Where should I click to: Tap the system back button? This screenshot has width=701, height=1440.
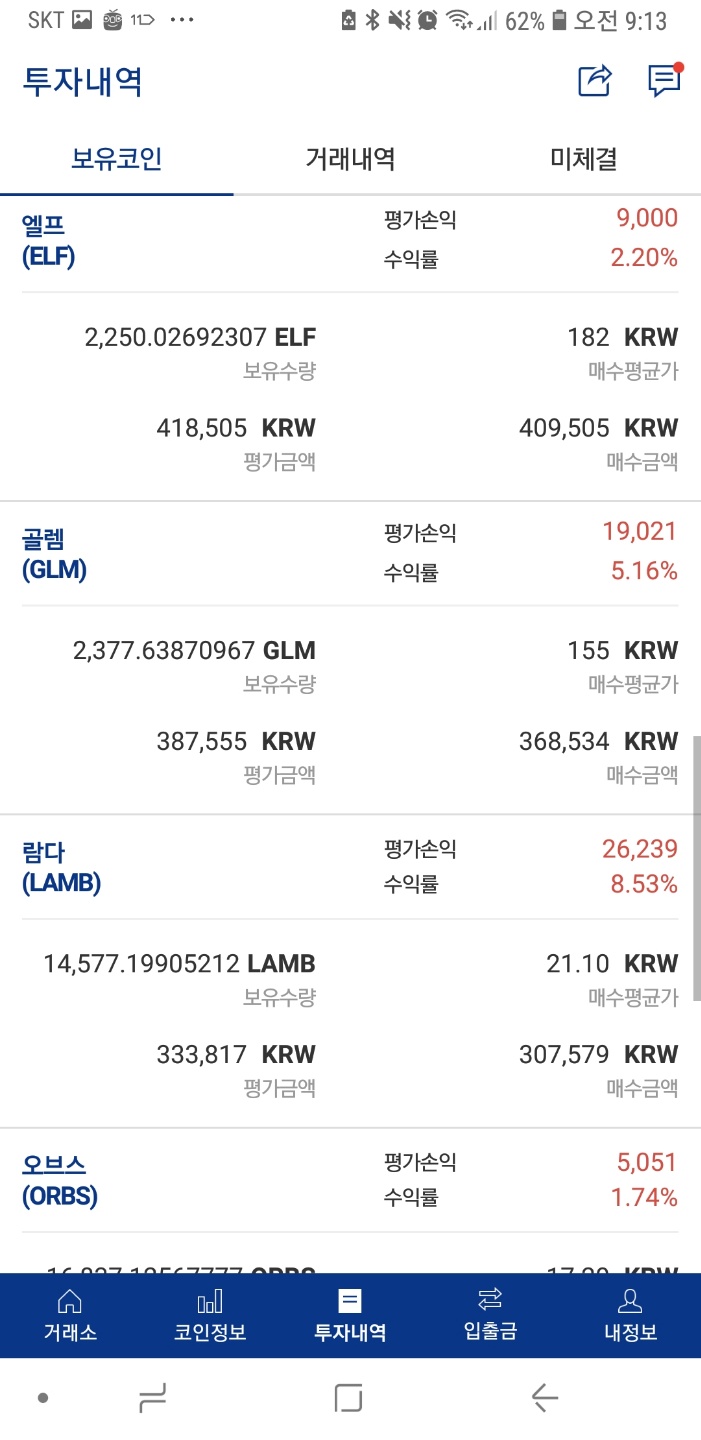[x=544, y=1397]
